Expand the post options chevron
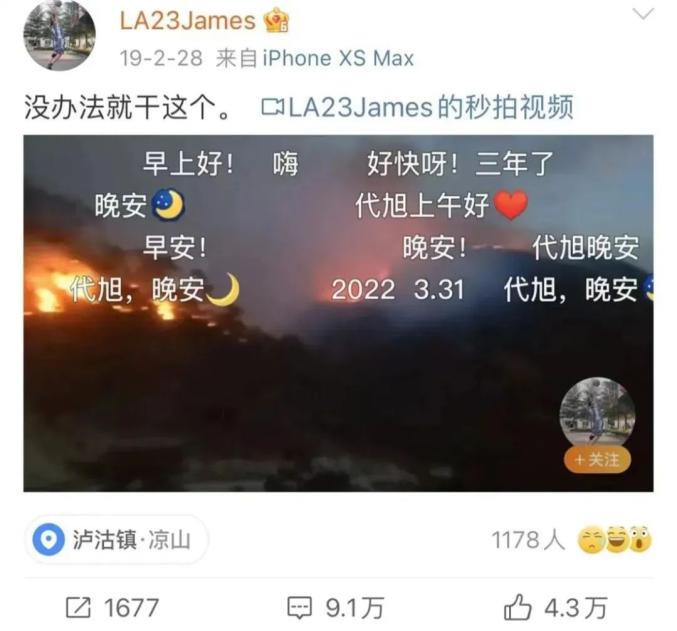Viewport: 677px width, 631px height. pos(644,15)
